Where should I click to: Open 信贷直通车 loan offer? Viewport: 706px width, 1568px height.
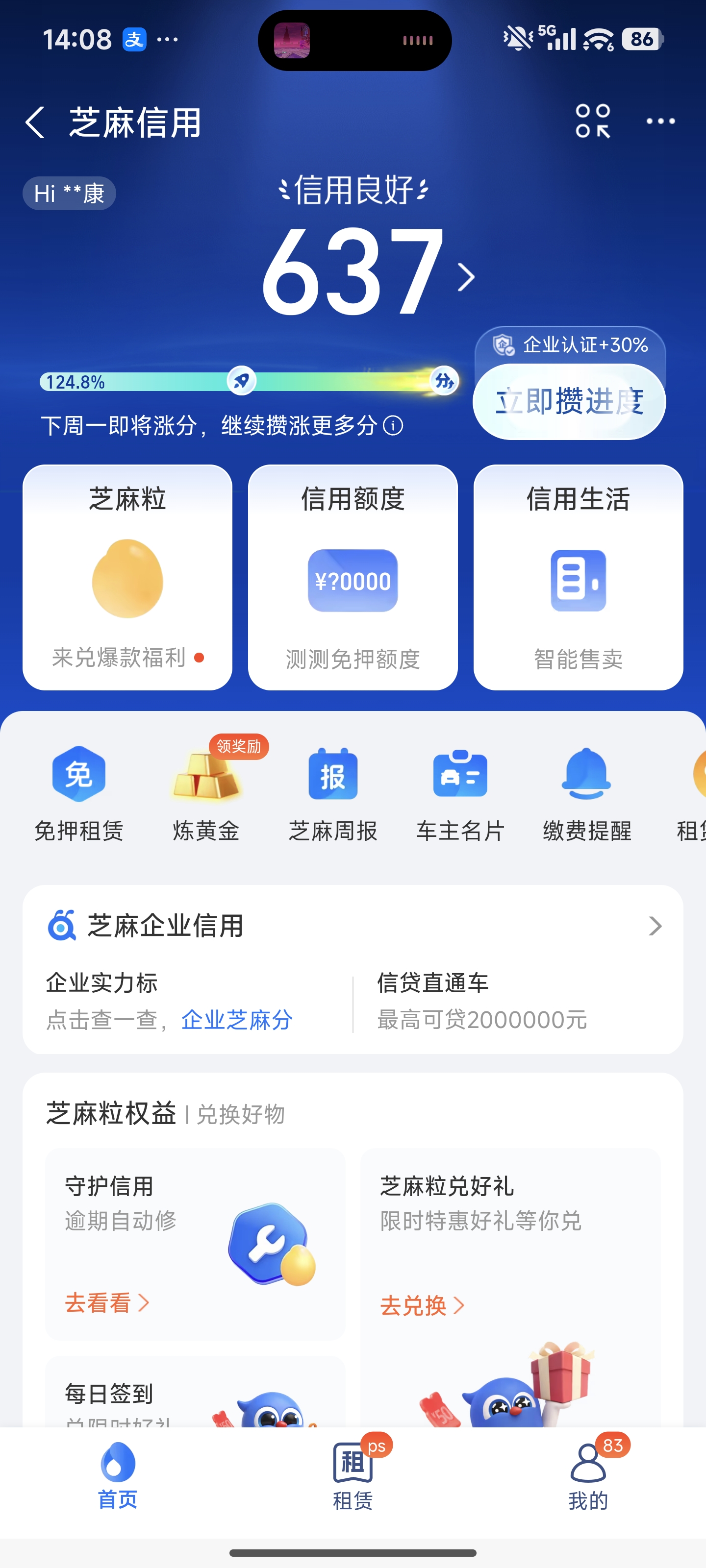[481, 1001]
